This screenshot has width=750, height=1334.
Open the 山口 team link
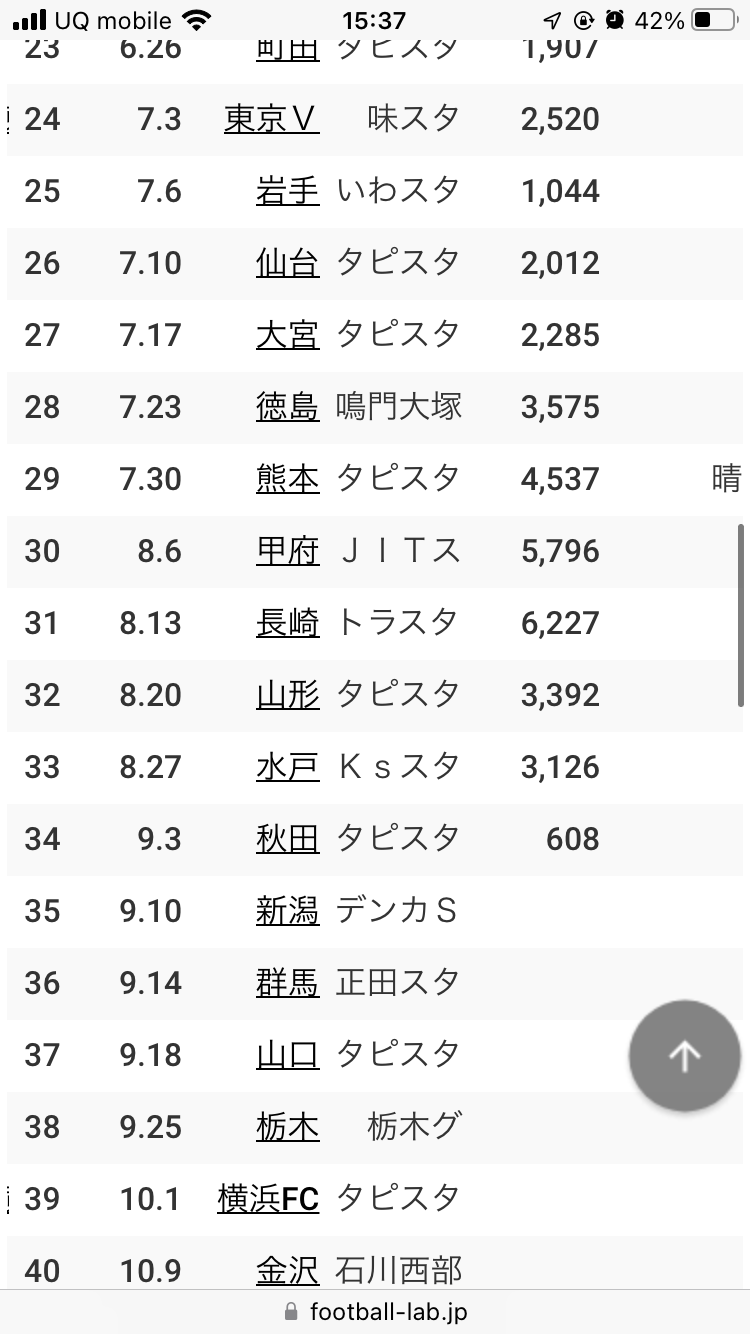coord(288,1055)
